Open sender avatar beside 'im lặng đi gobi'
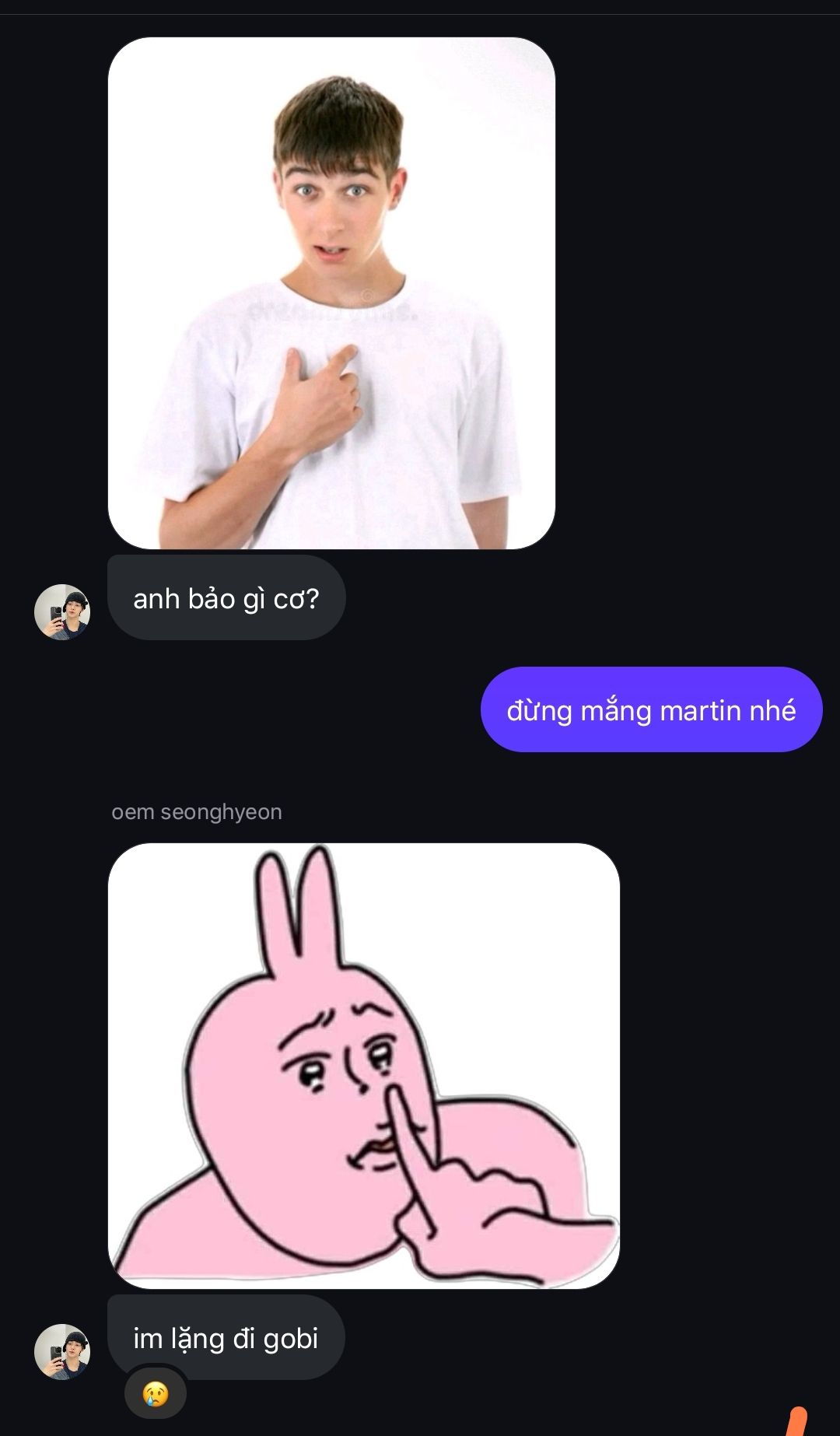 pyautogui.click(x=62, y=1352)
